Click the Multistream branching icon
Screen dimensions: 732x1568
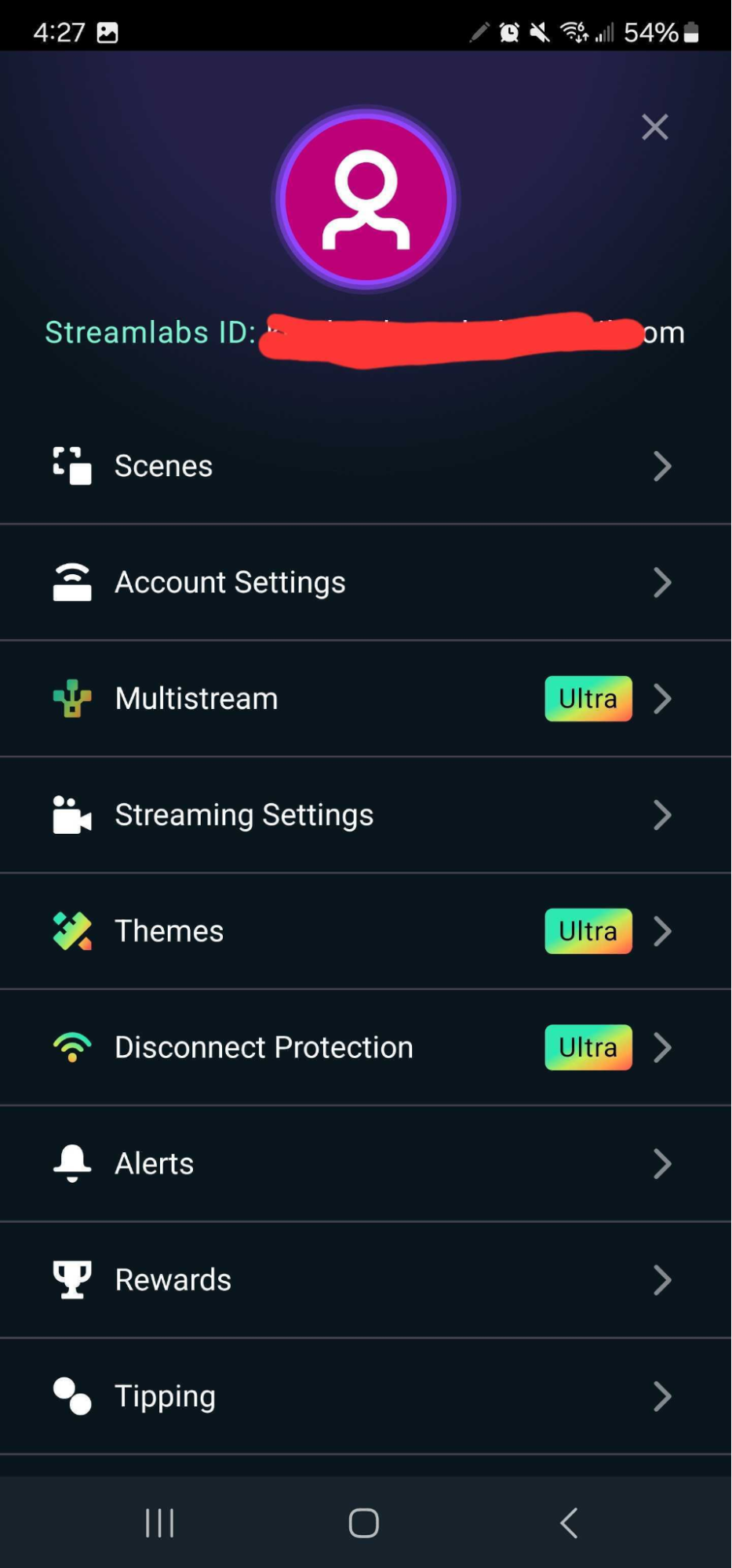pos(71,698)
